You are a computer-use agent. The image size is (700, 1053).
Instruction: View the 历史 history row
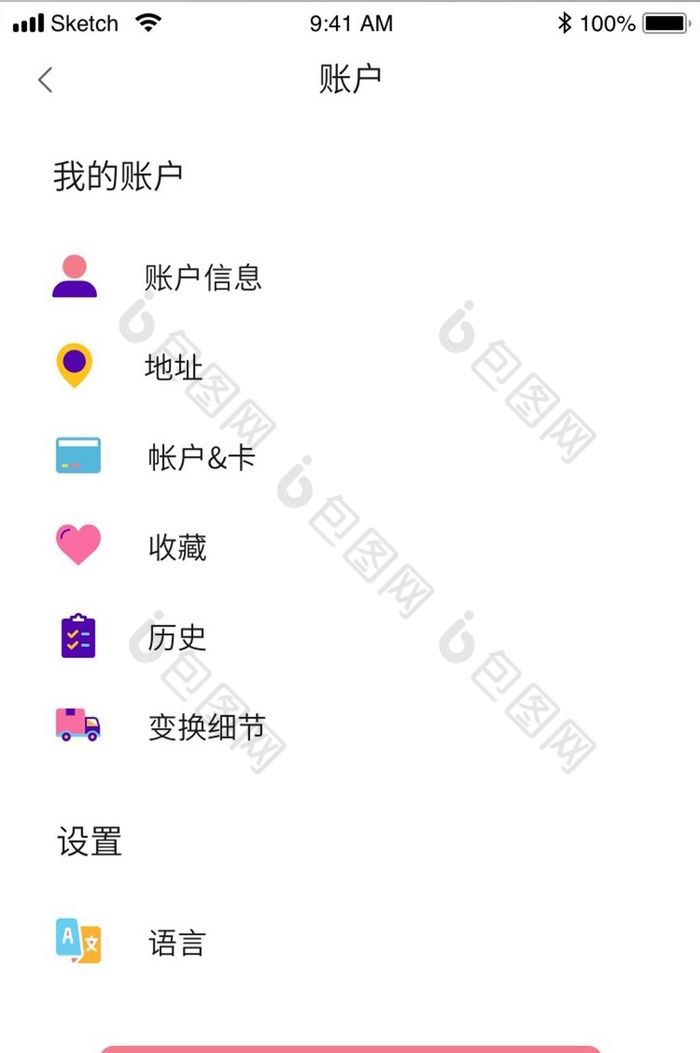coord(177,637)
